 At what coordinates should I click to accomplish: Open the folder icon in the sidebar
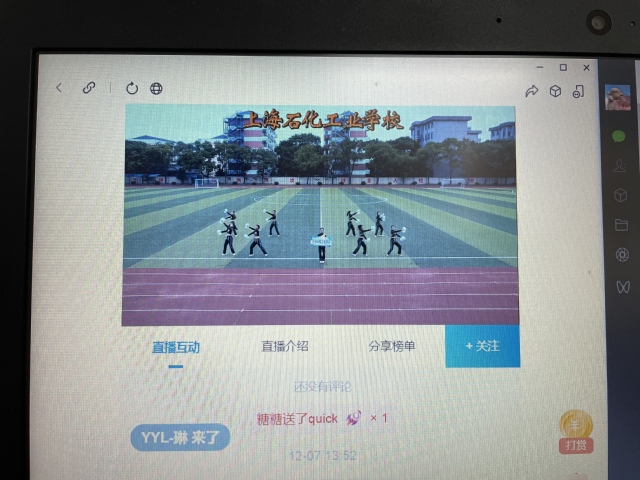click(x=621, y=225)
